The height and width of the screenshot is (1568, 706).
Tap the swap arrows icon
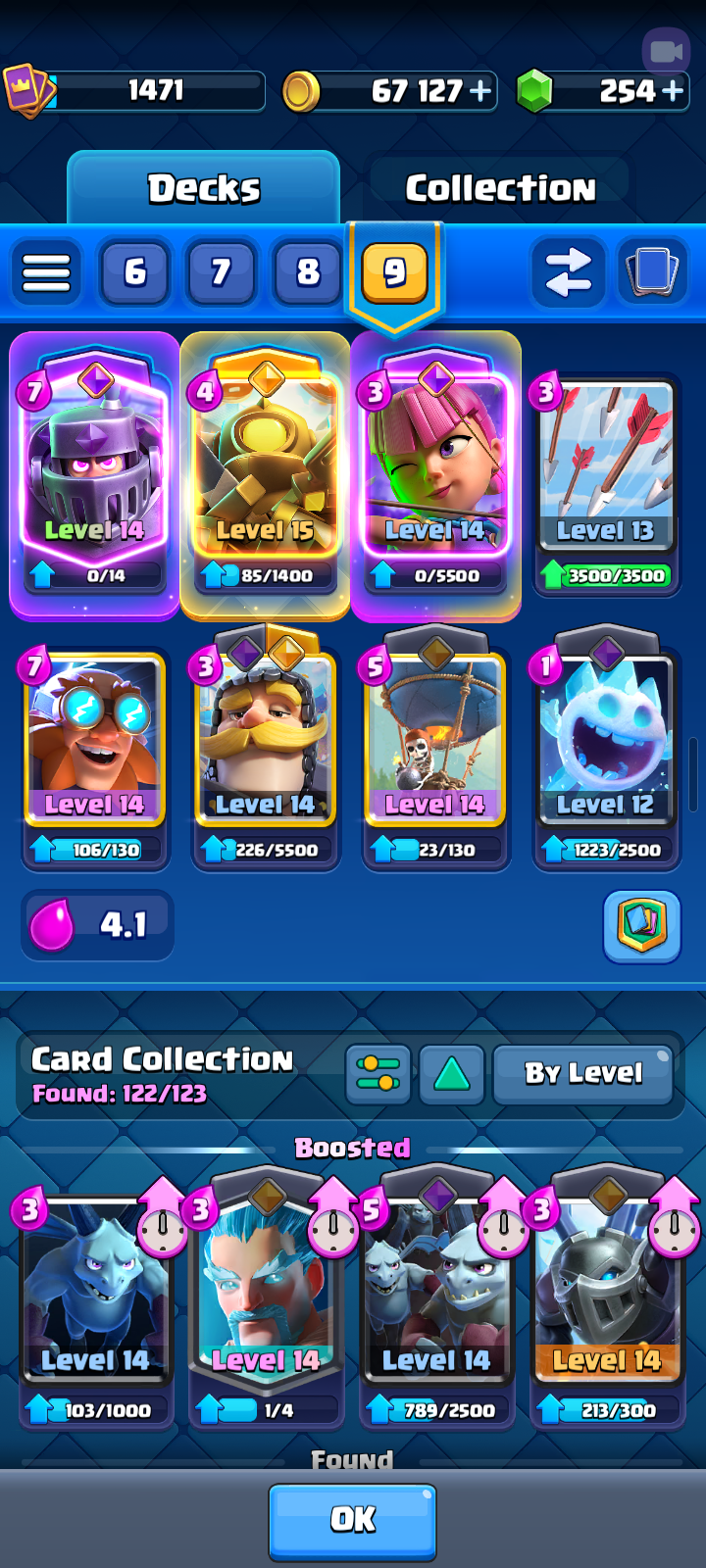[x=569, y=271]
